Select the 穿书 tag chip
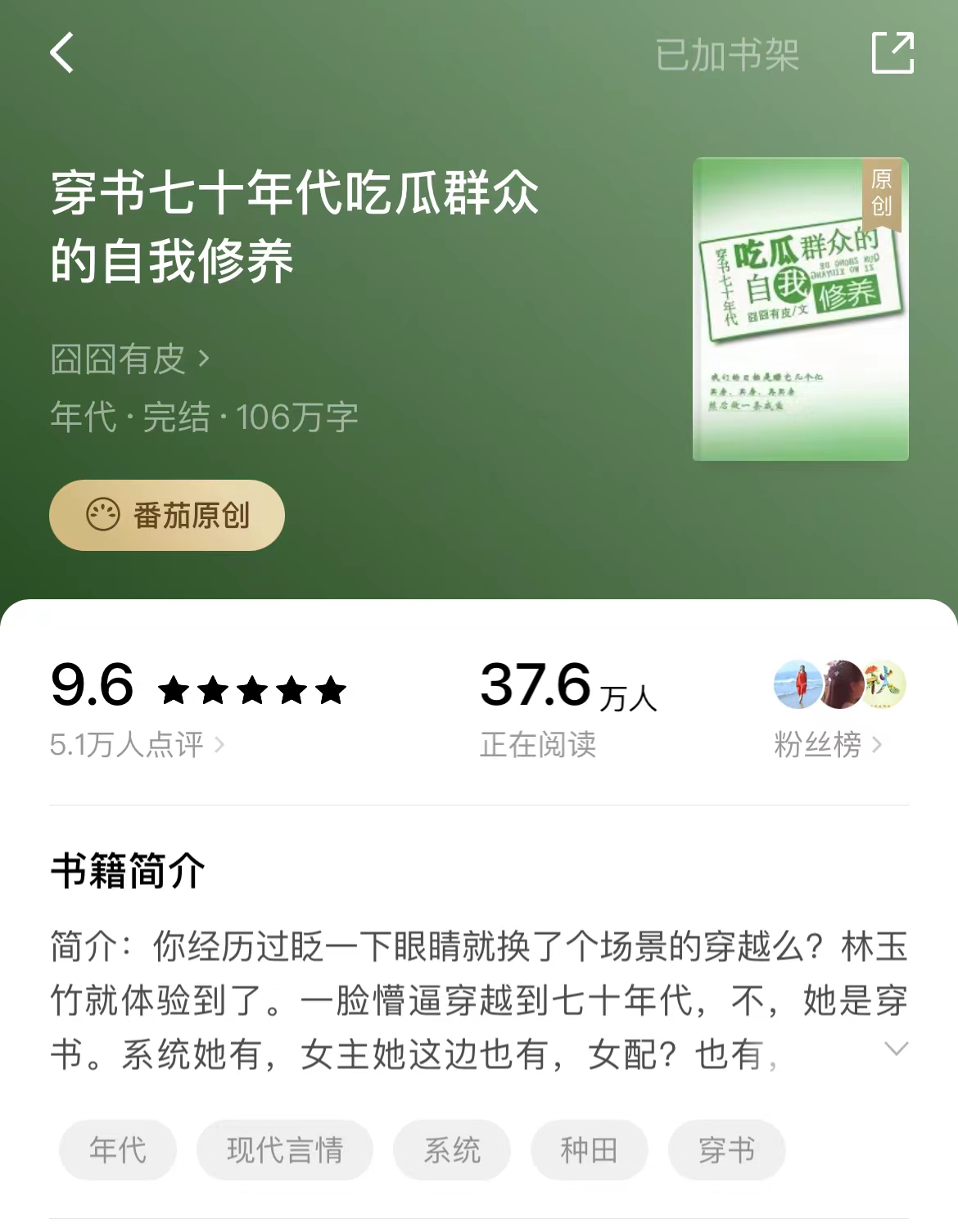The image size is (958, 1232). pyautogui.click(x=726, y=1149)
